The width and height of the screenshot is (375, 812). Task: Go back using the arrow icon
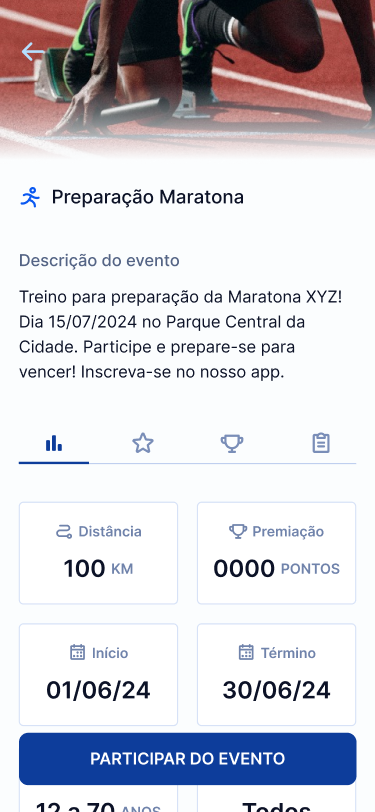[x=33, y=52]
